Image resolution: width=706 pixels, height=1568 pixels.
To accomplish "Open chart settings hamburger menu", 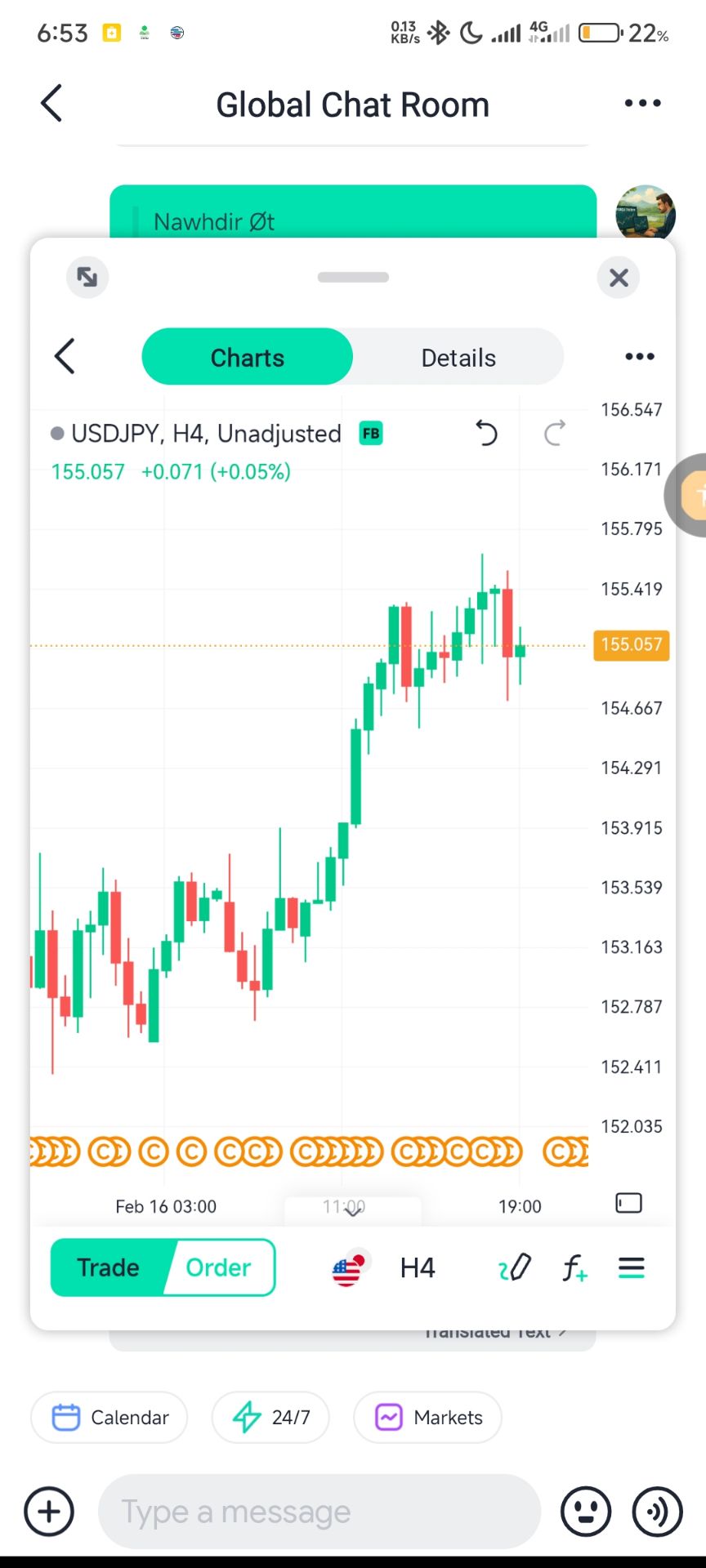I will coord(631,1268).
